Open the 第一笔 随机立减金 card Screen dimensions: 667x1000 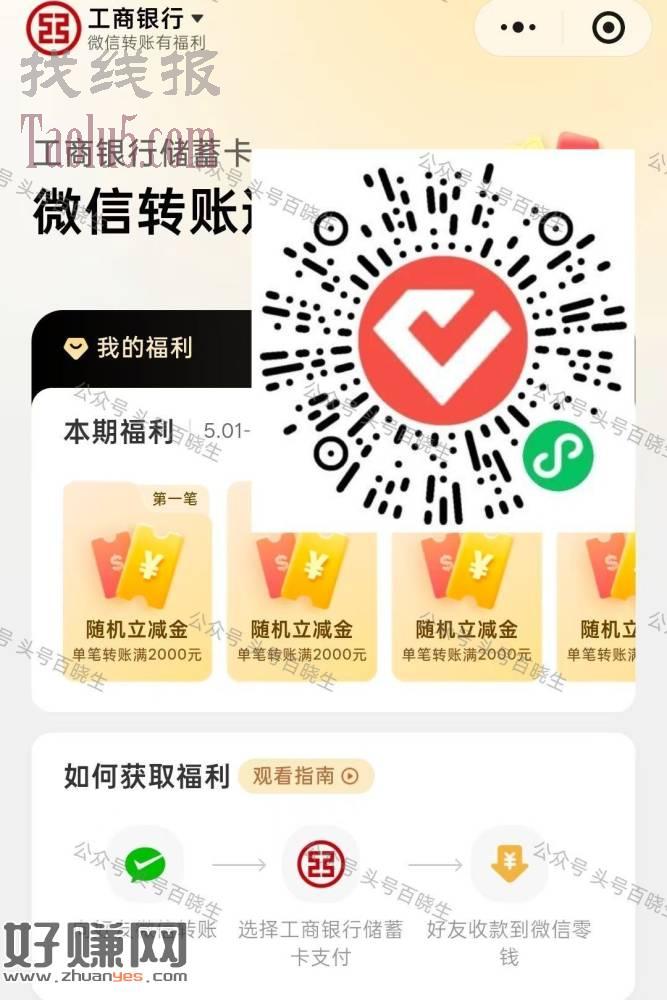click(x=136, y=580)
